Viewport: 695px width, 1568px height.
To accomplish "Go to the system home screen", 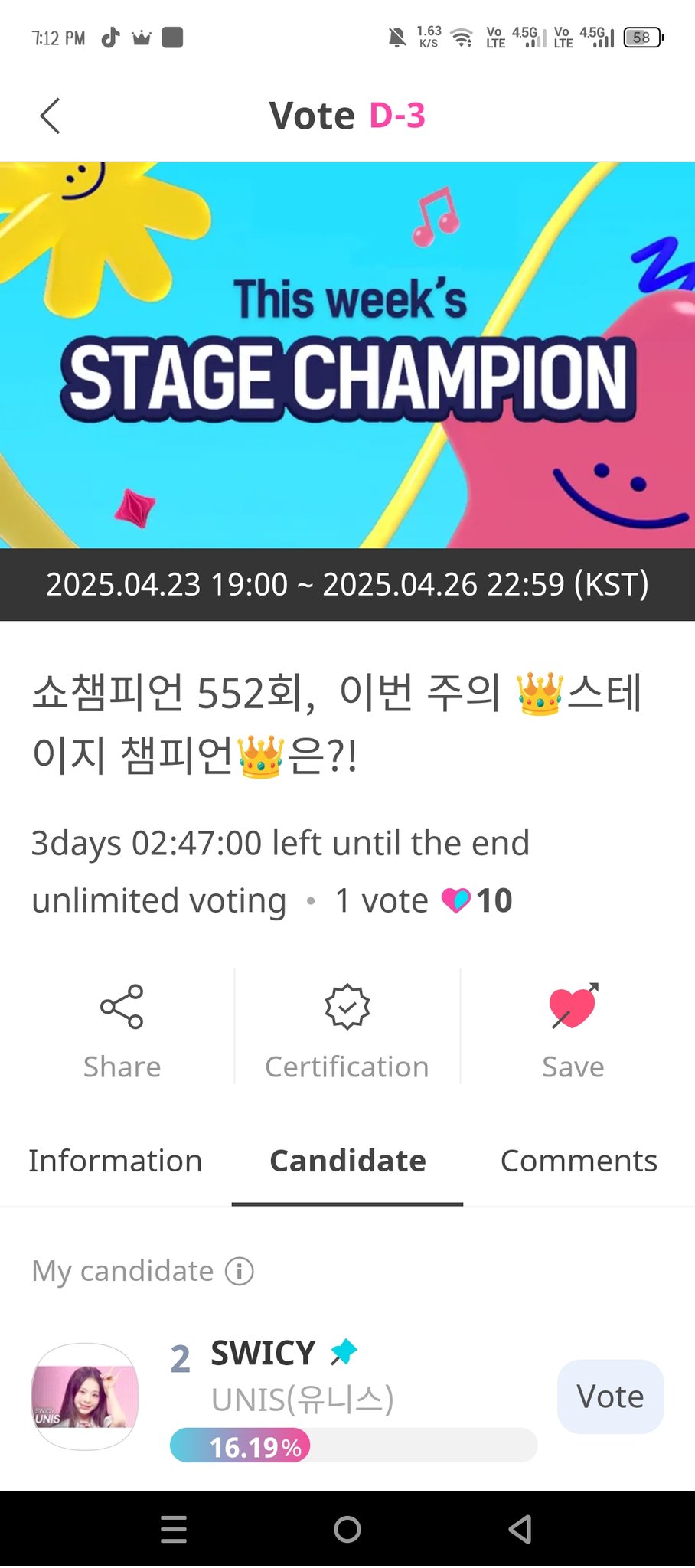I will [x=347, y=1530].
